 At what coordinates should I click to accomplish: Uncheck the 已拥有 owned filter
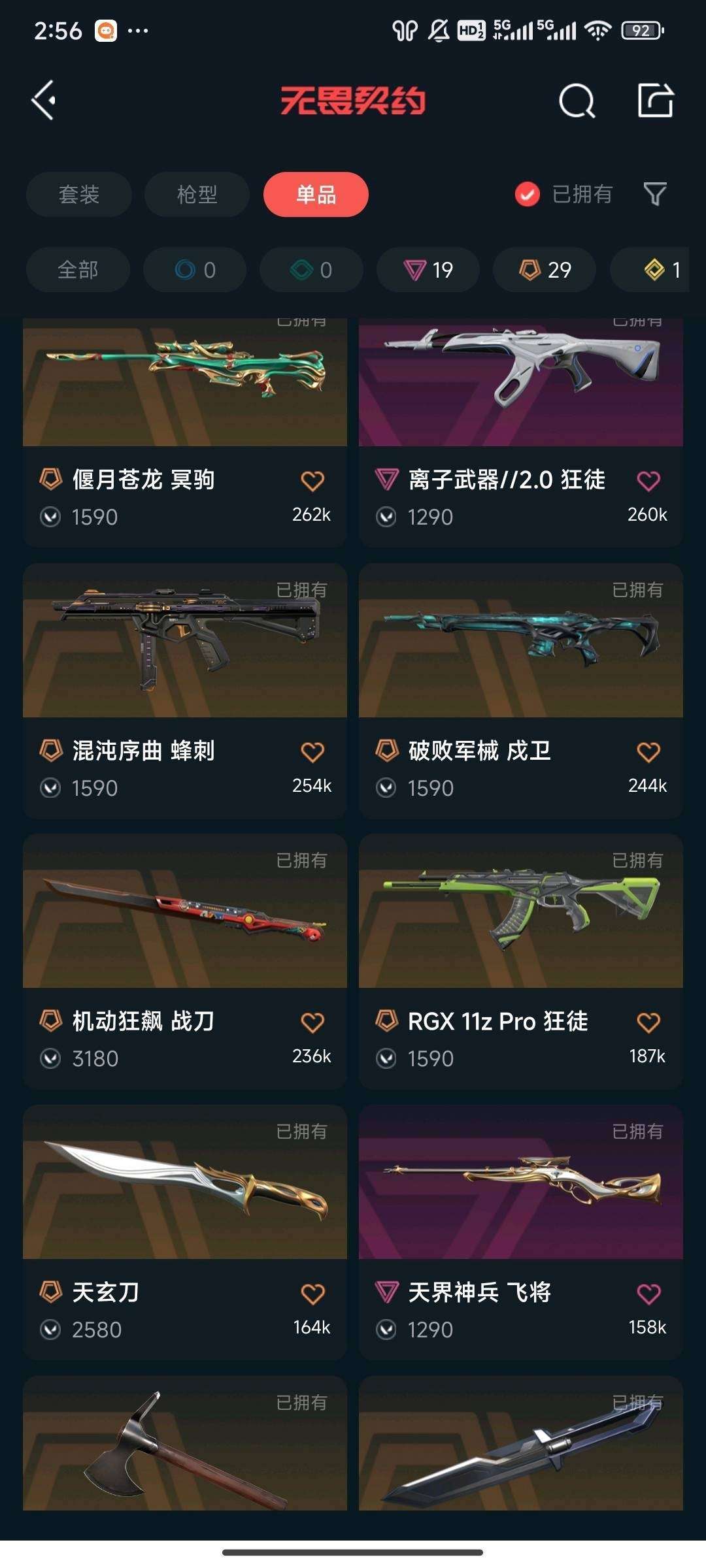(528, 195)
